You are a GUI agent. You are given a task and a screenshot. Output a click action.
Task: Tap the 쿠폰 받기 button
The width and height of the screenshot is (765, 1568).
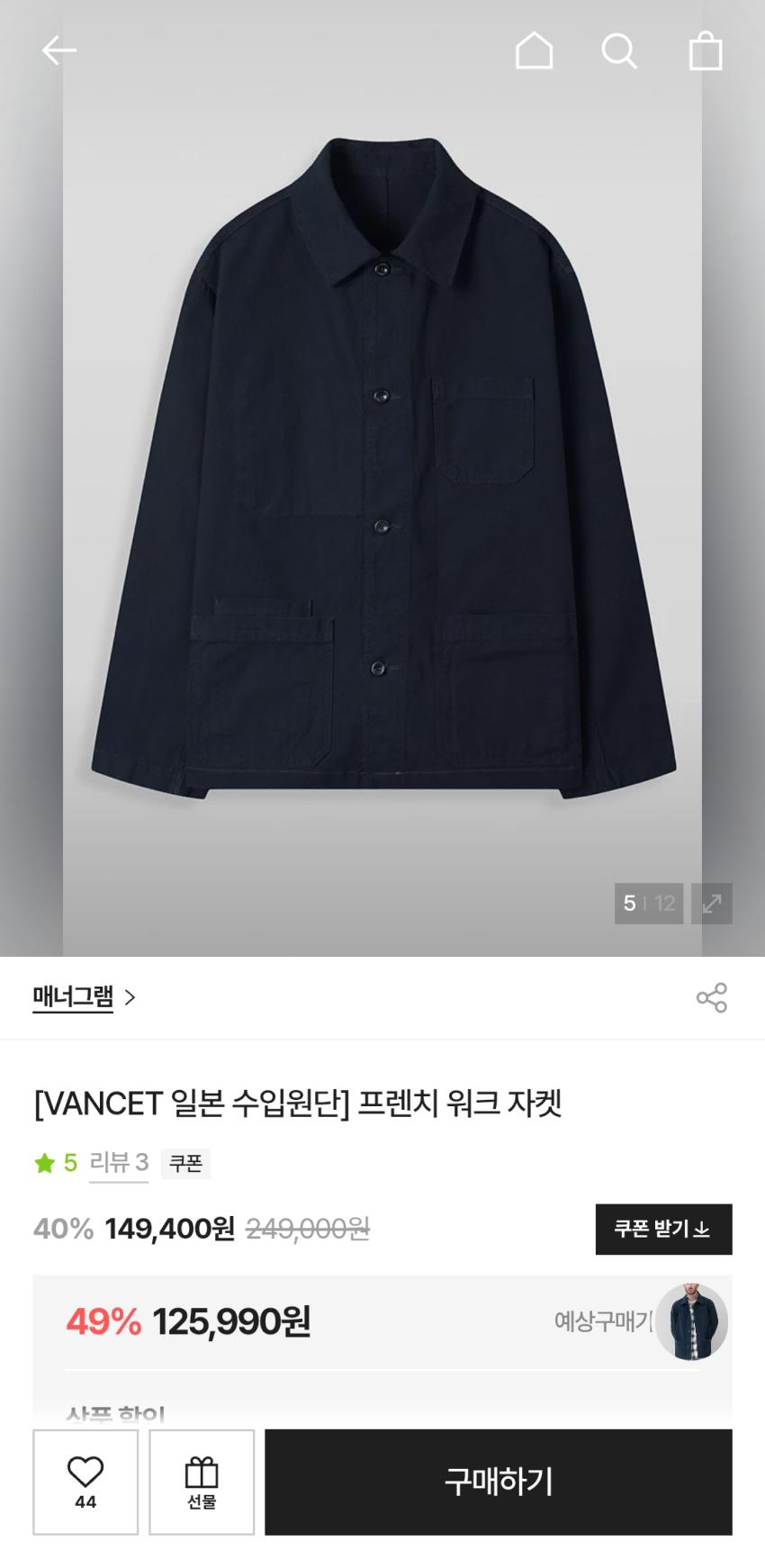663,1229
